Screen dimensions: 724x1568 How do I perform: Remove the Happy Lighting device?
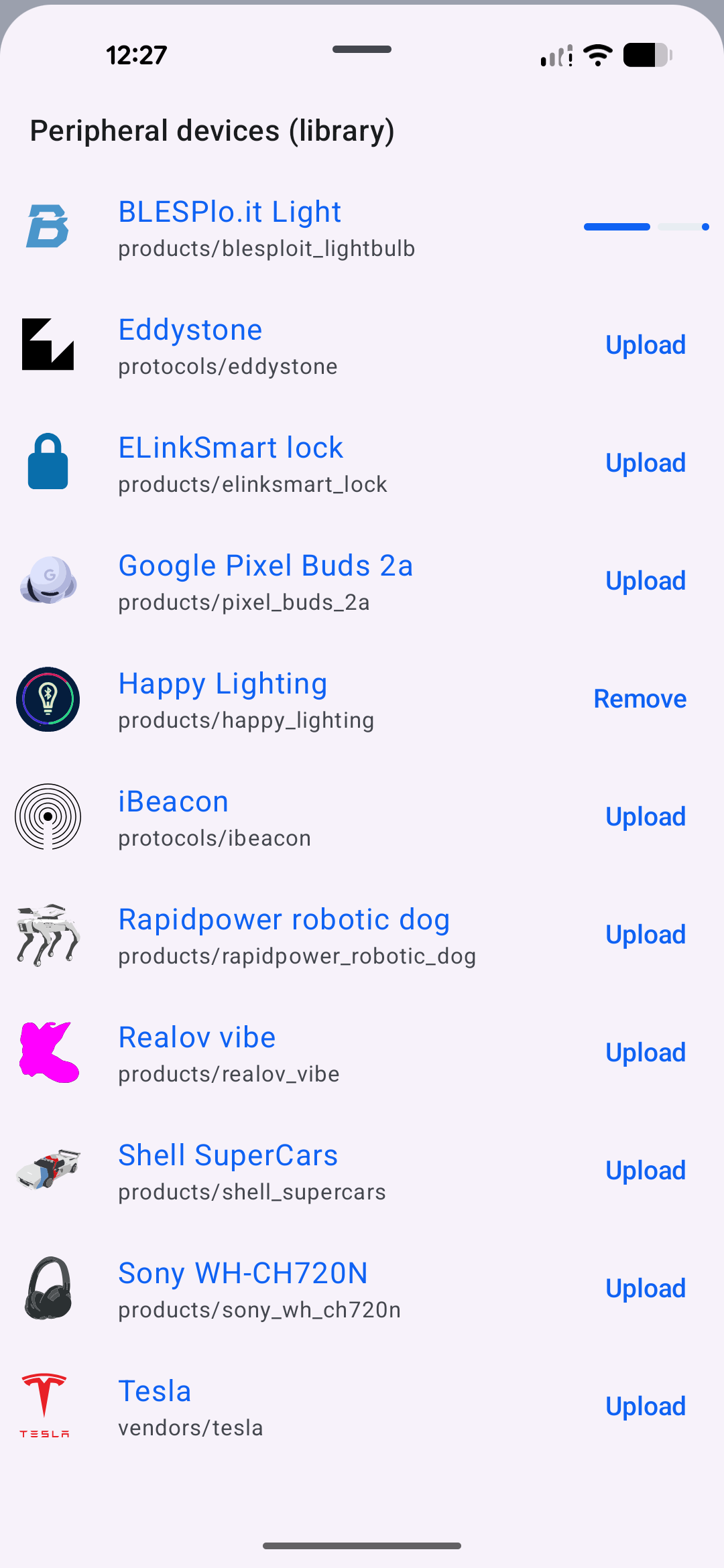click(x=640, y=699)
